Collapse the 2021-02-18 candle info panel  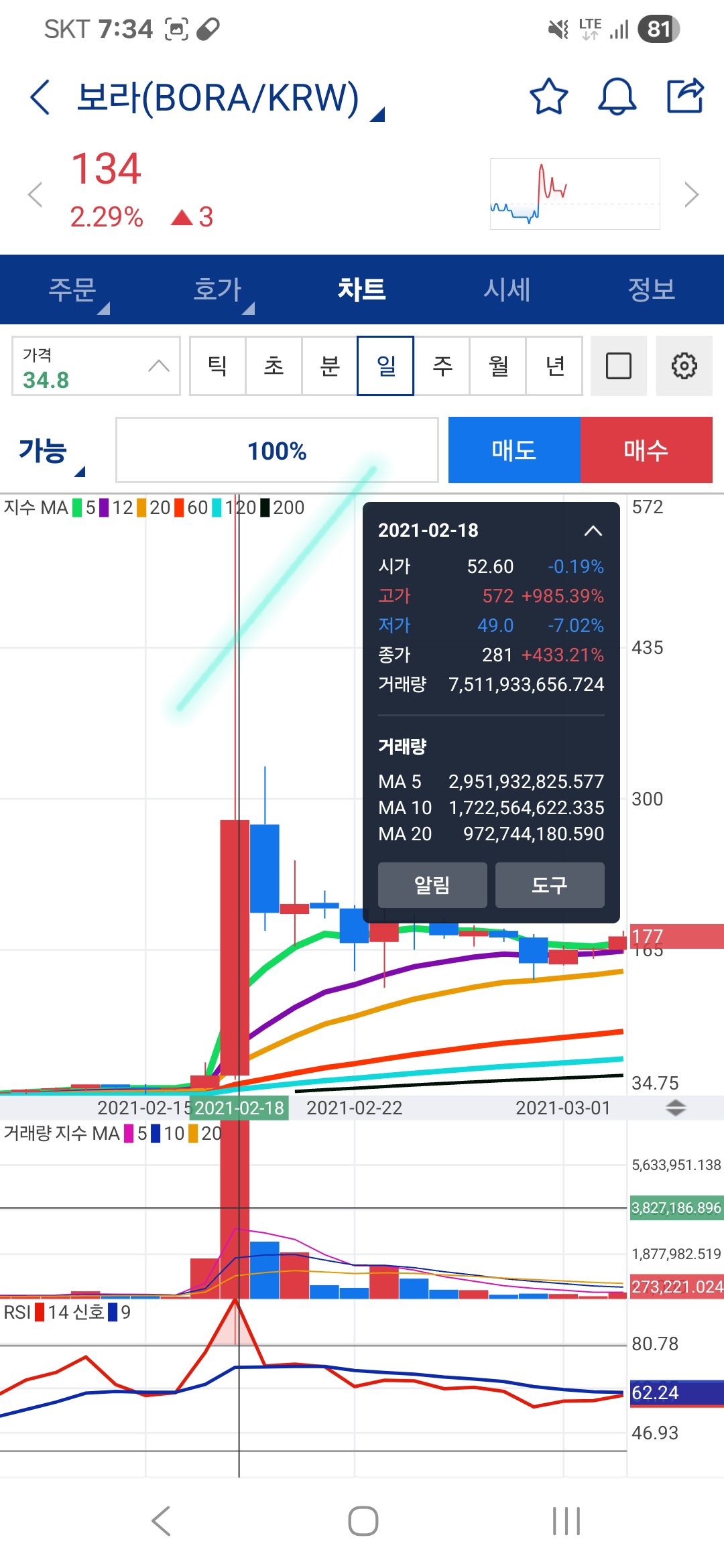coord(593,531)
